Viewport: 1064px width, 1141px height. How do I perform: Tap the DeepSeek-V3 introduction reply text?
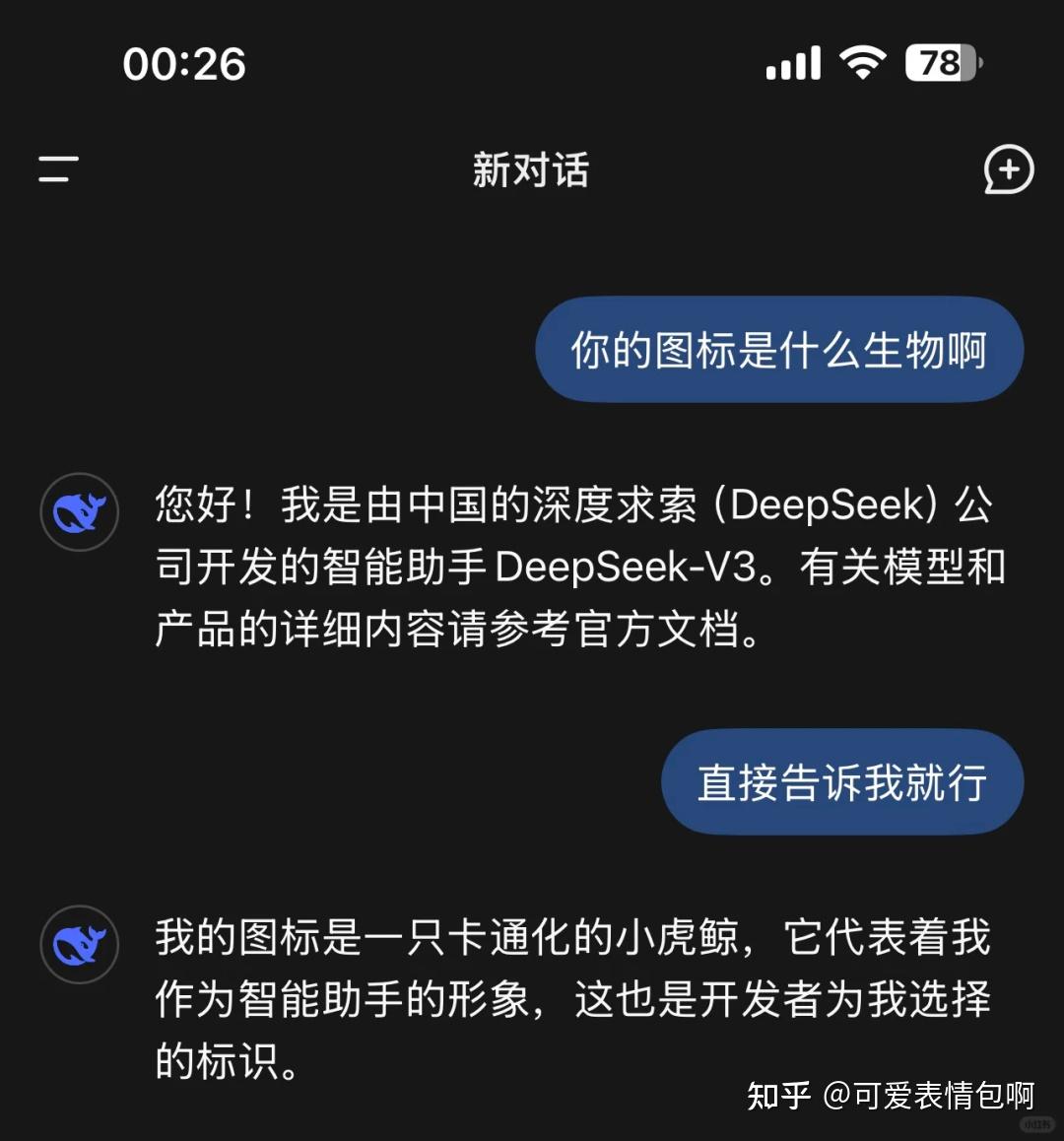[x=581, y=567]
